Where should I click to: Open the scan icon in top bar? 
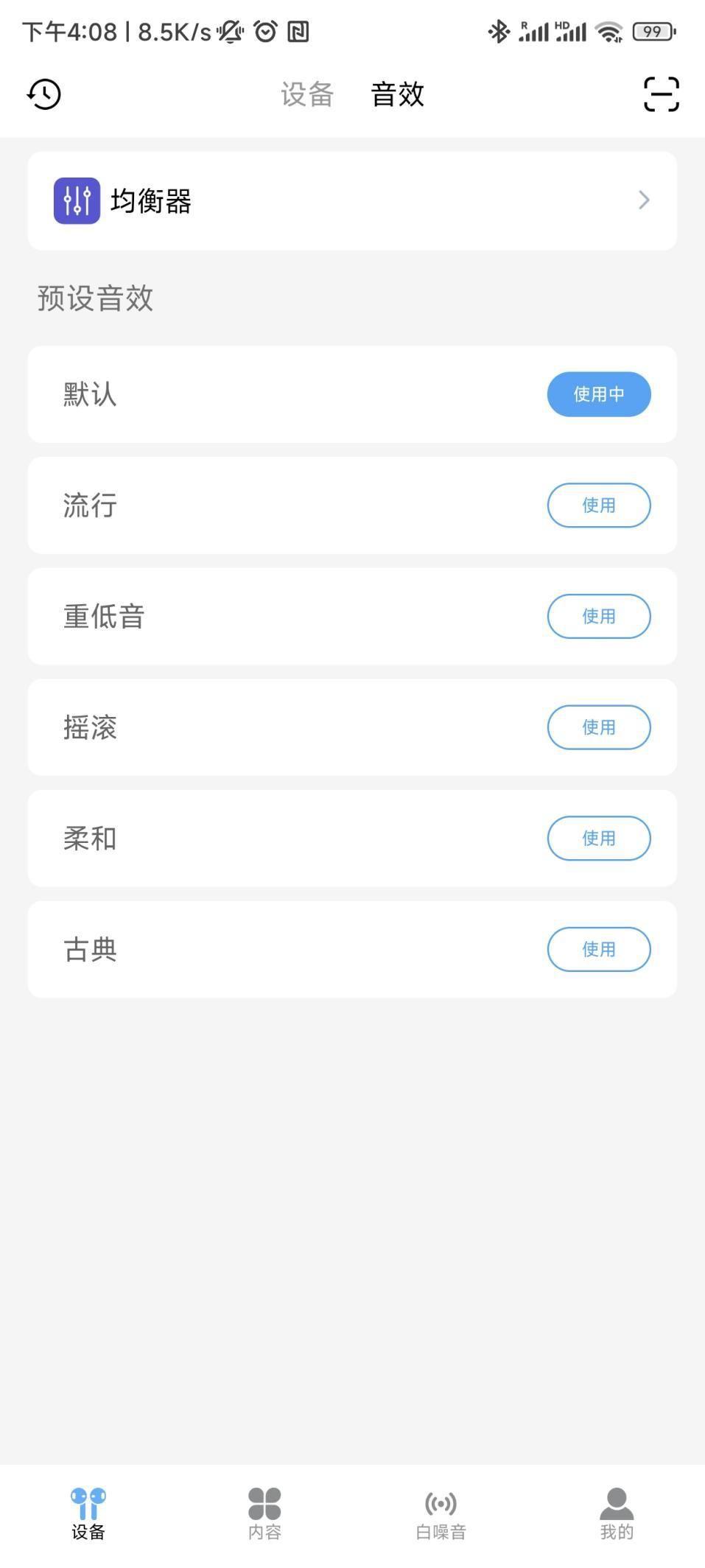661,94
